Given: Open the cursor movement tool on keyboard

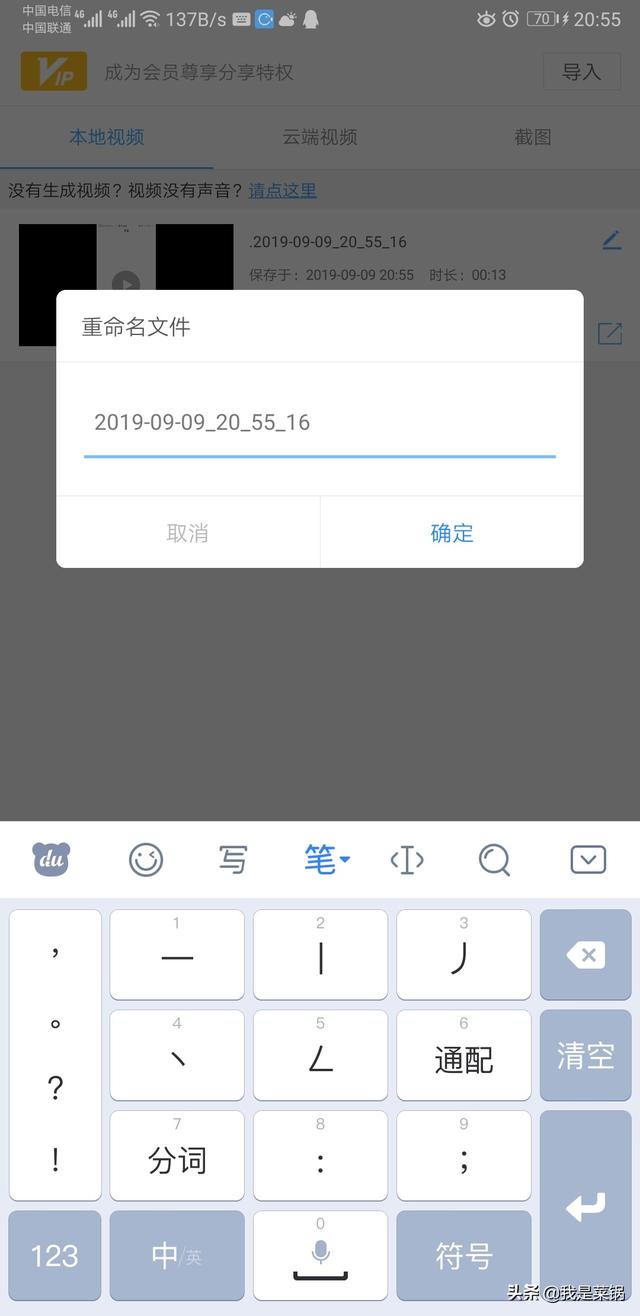Looking at the screenshot, I should tap(407, 859).
